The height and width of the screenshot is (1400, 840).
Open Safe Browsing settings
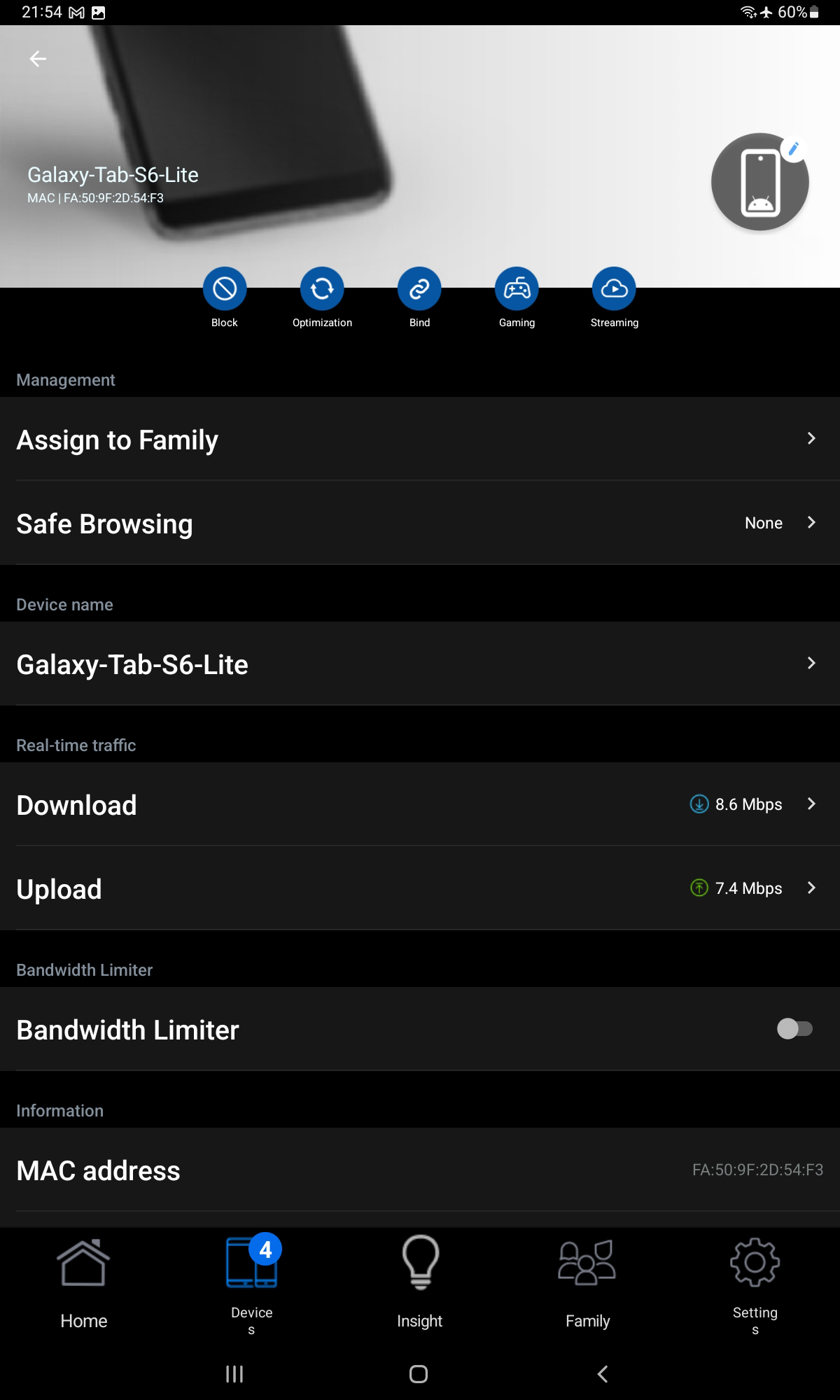(x=420, y=524)
